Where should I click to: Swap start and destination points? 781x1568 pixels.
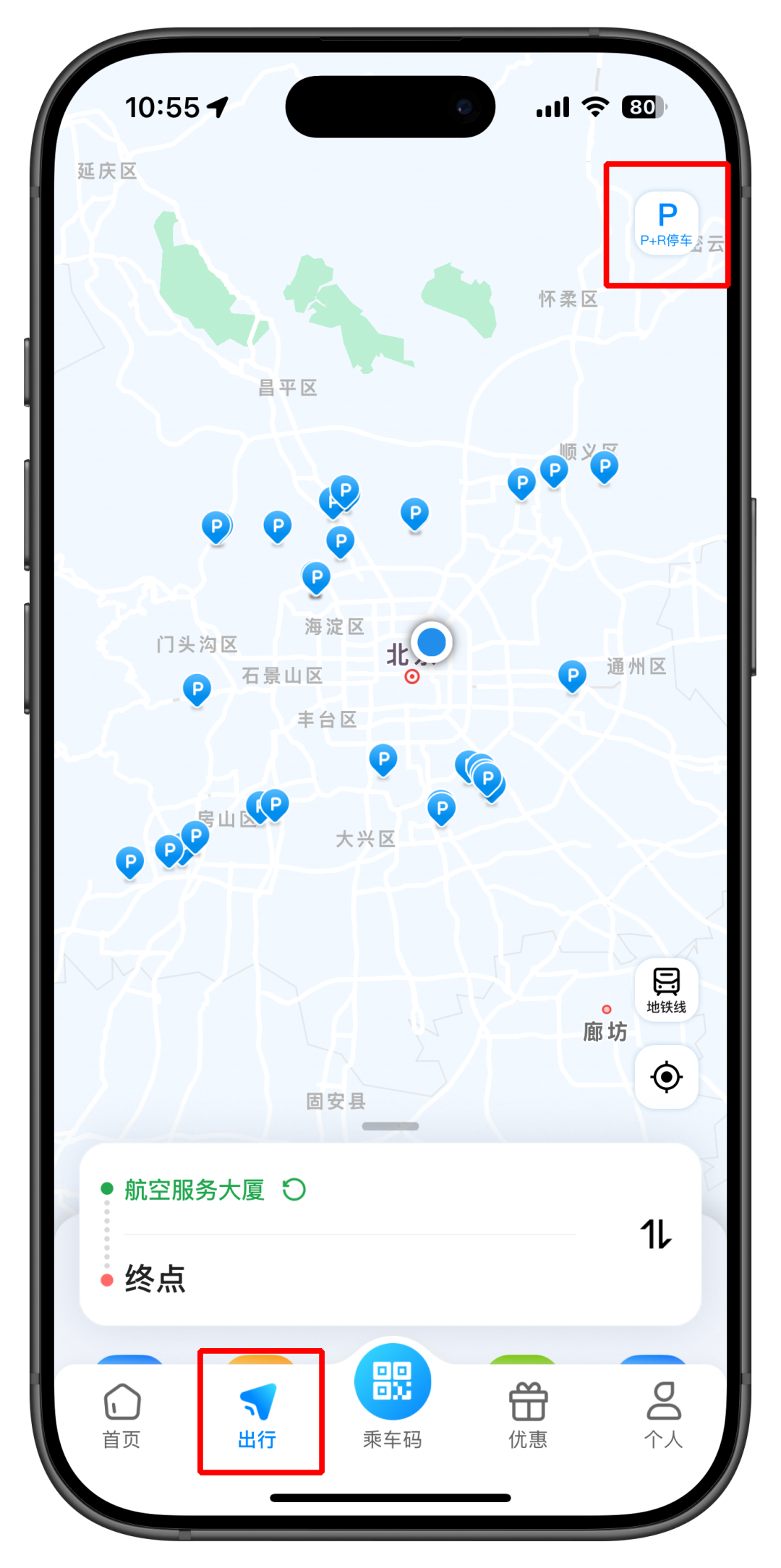(656, 1234)
